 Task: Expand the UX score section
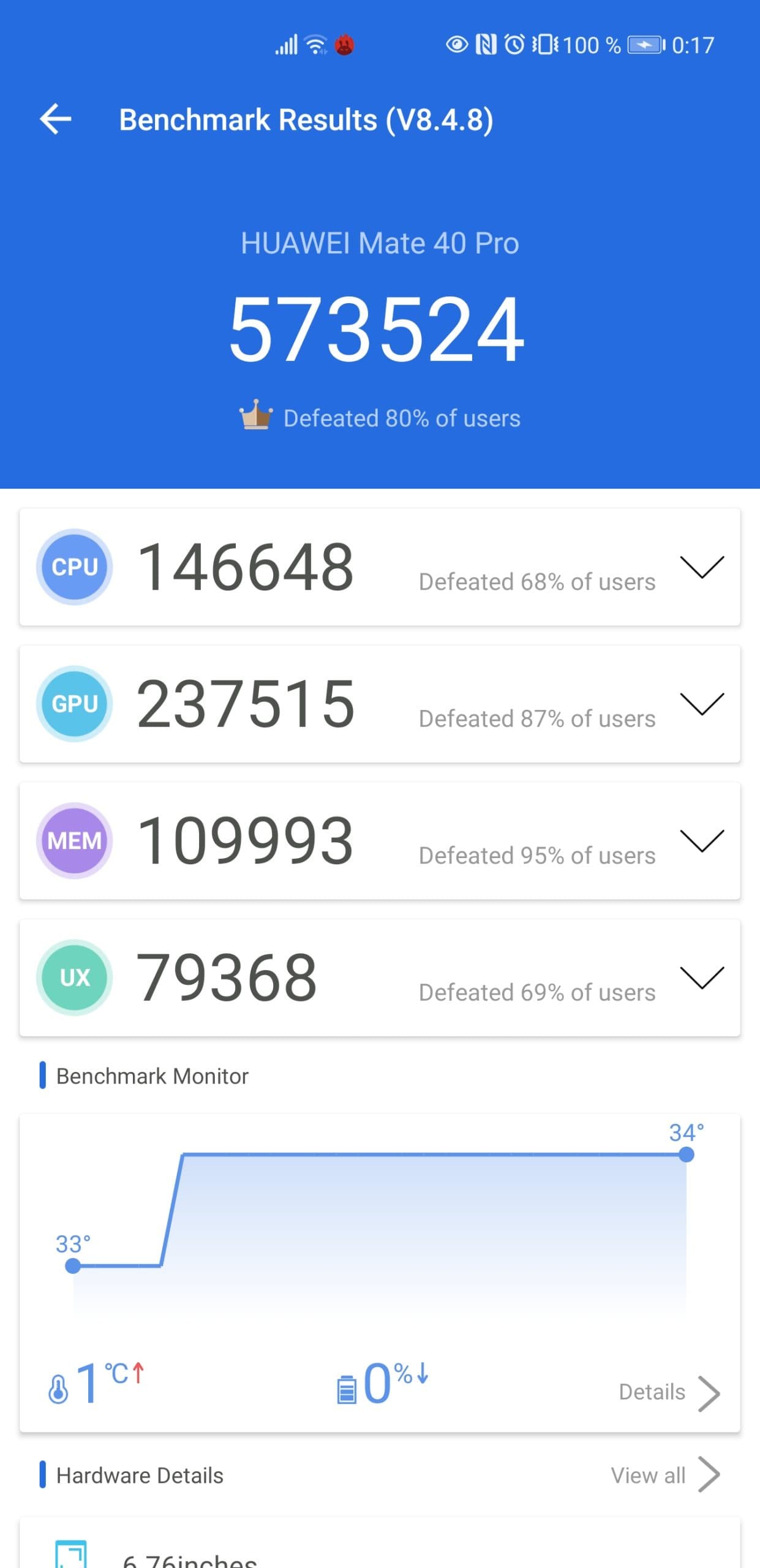[x=702, y=978]
